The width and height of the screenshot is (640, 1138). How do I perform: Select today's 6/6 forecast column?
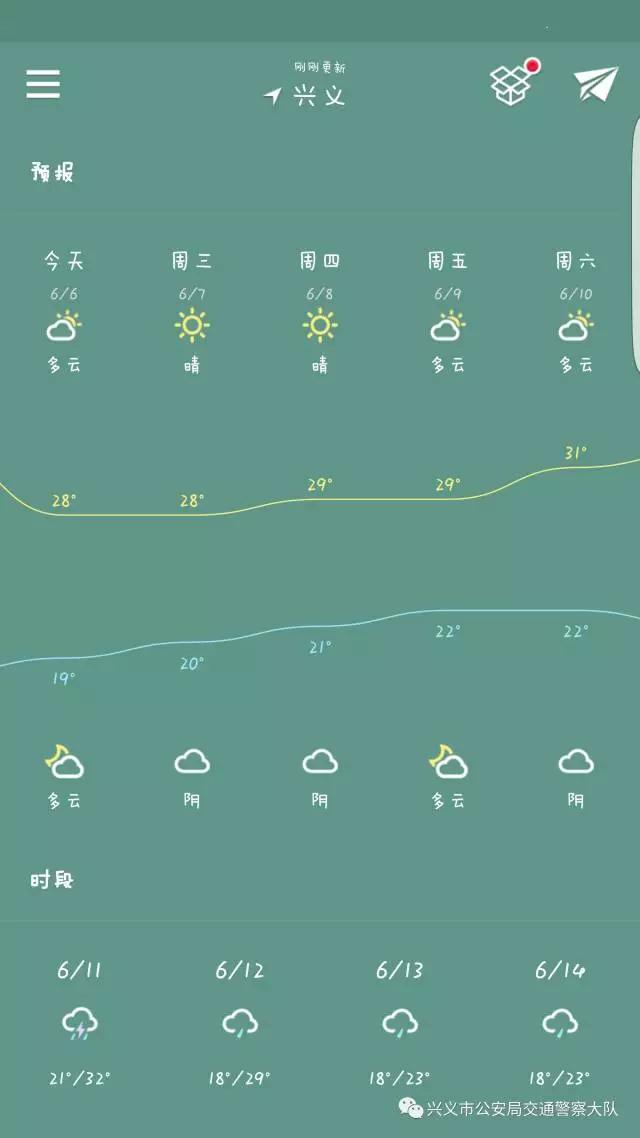coord(64,312)
